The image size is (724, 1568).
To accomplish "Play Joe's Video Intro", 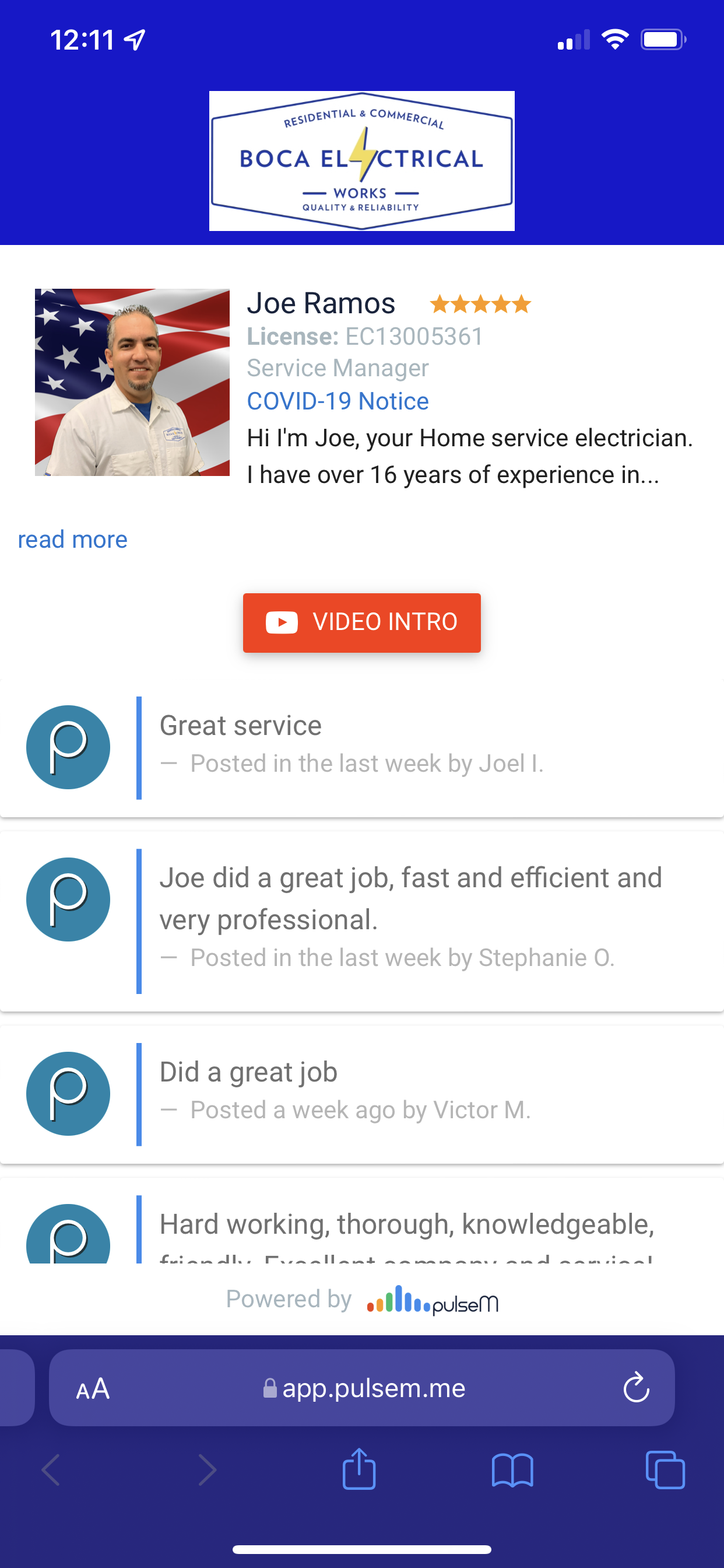I will pos(361,622).
